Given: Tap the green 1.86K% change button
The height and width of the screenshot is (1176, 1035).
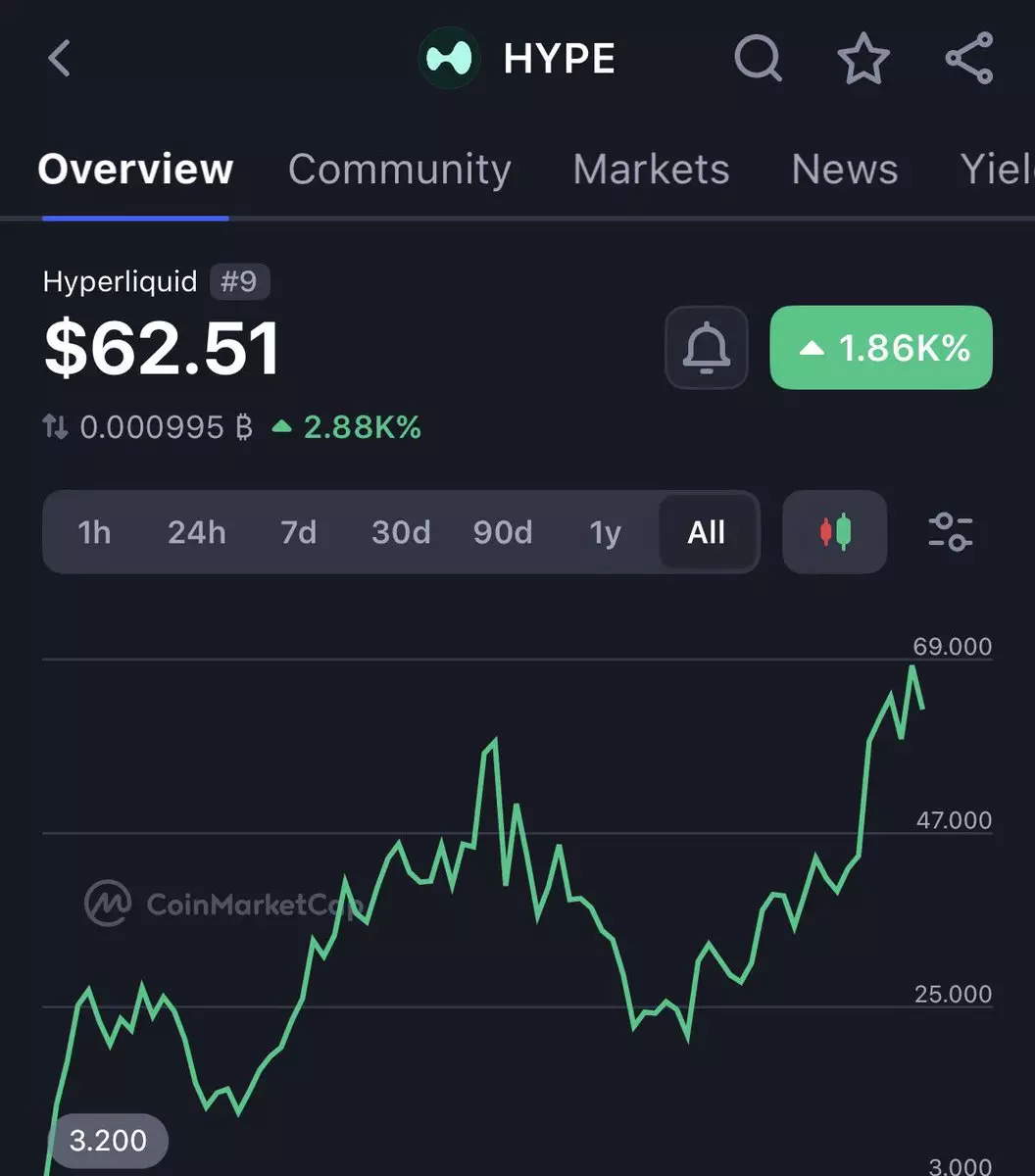Looking at the screenshot, I should pos(881,348).
